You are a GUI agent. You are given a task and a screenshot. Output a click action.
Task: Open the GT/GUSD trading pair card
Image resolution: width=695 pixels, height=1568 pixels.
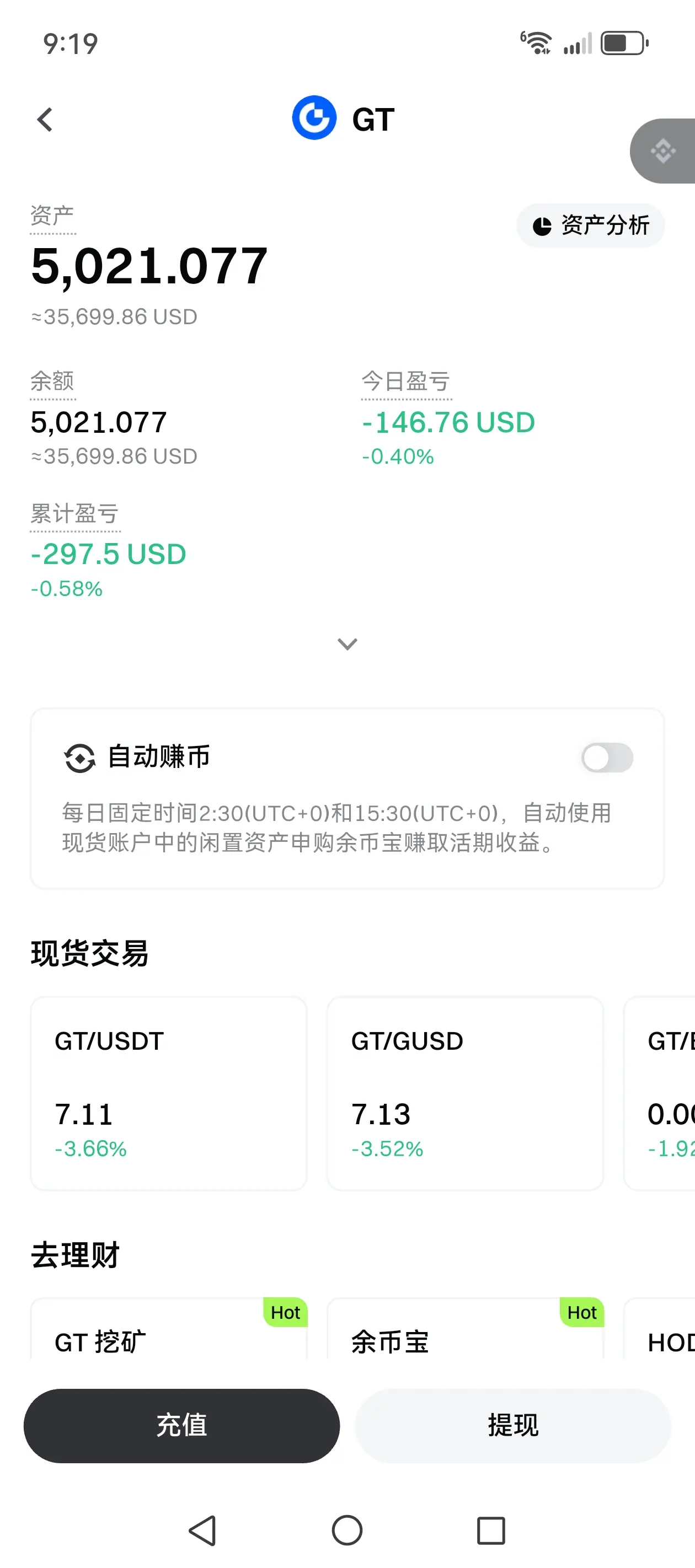tap(465, 1093)
